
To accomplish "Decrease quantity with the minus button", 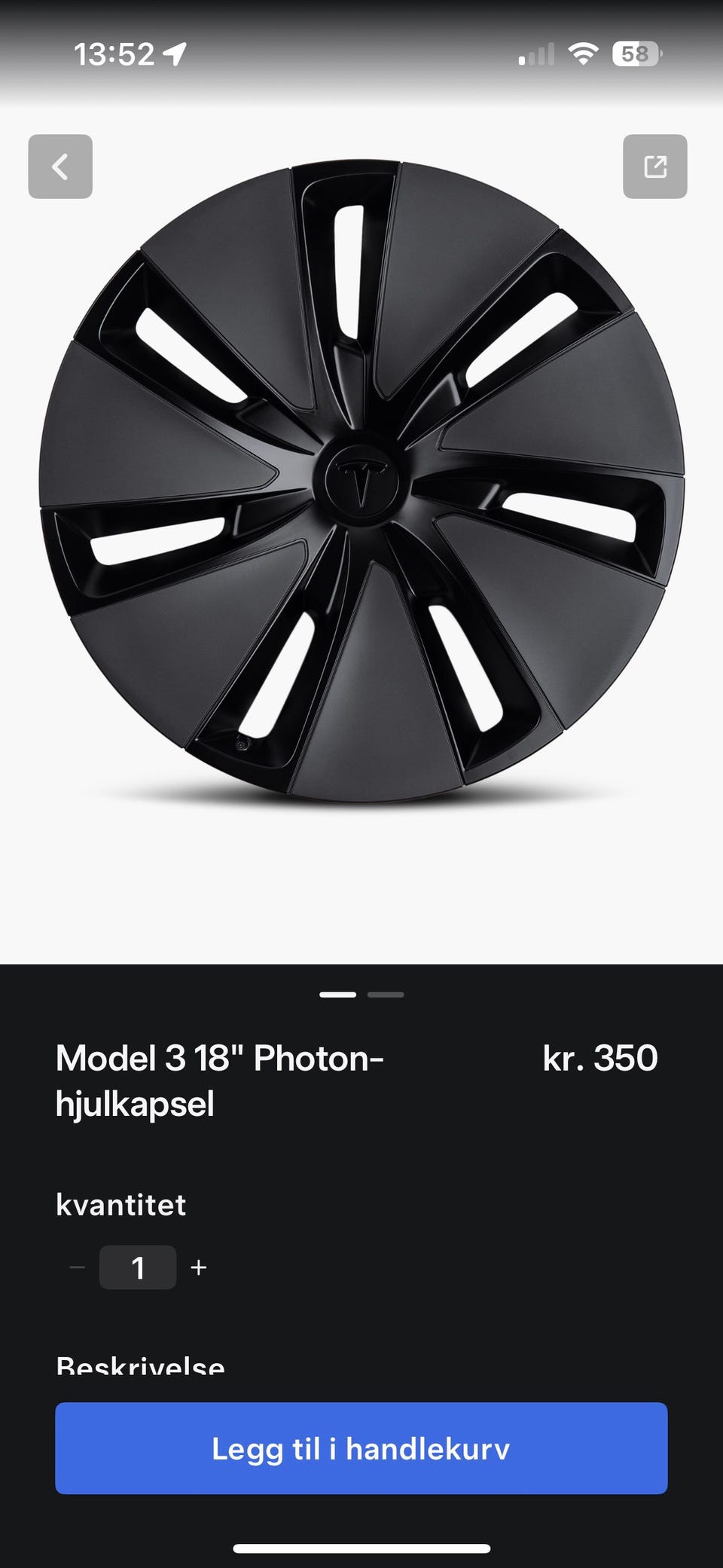I will (x=77, y=1267).
